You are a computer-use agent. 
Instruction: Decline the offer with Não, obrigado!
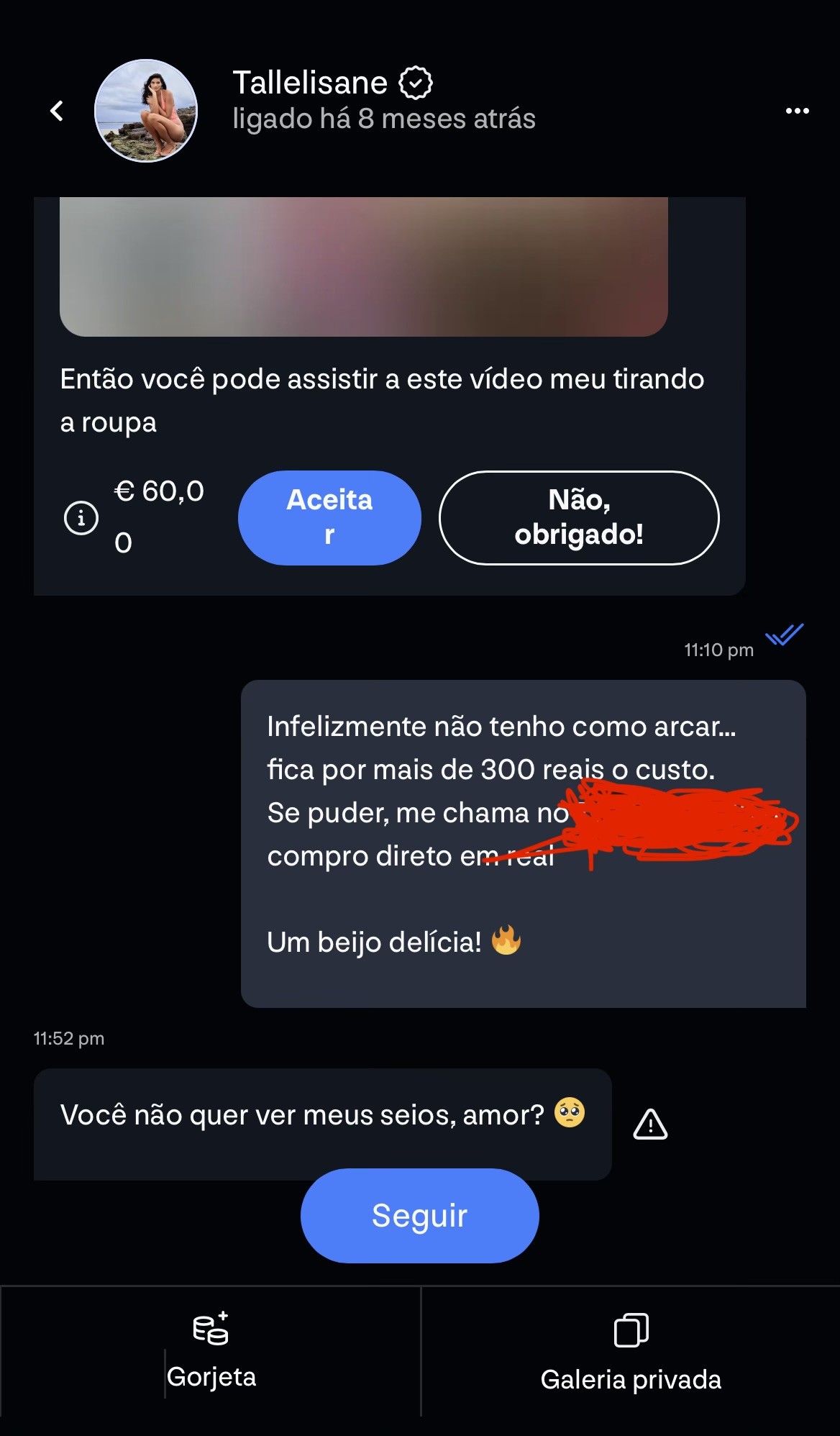click(579, 517)
